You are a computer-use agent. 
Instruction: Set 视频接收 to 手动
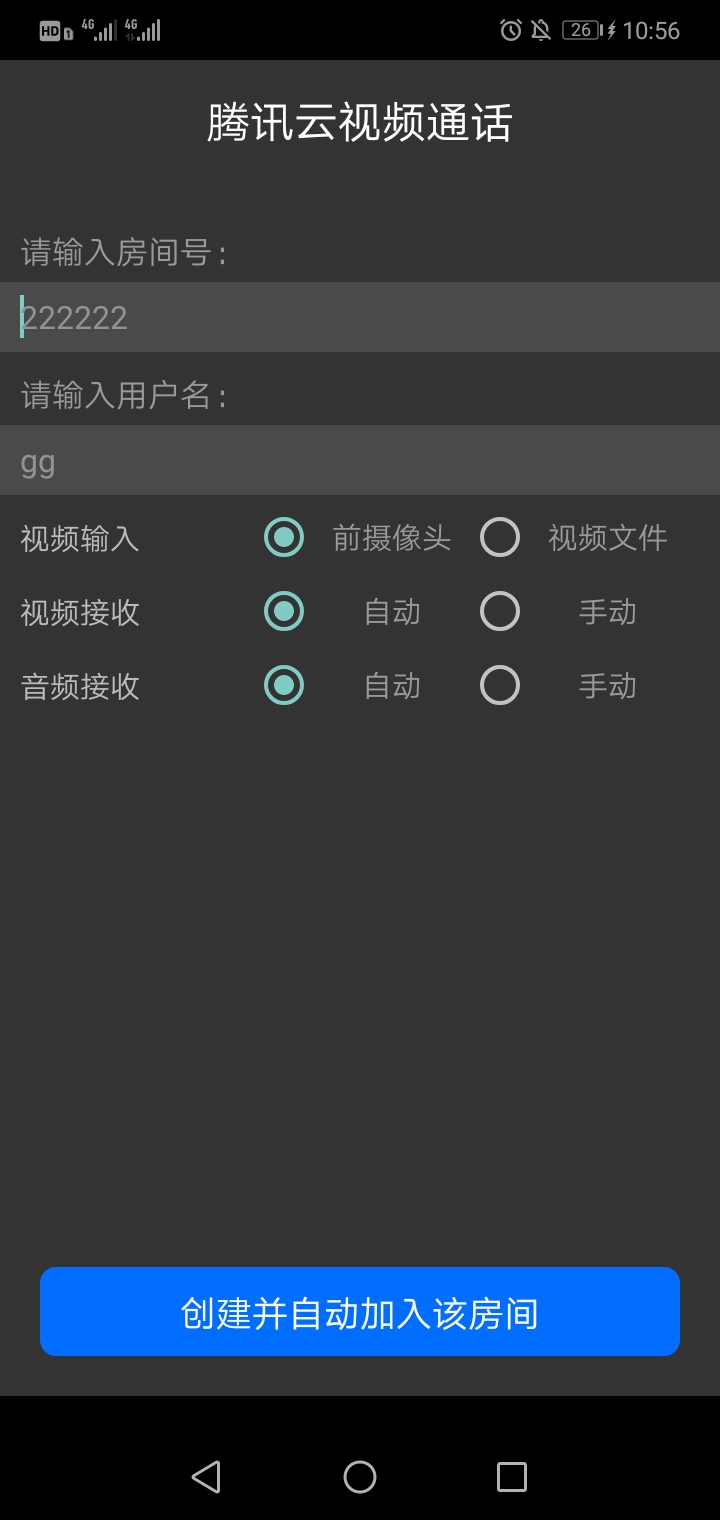pyautogui.click(x=500, y=611)
